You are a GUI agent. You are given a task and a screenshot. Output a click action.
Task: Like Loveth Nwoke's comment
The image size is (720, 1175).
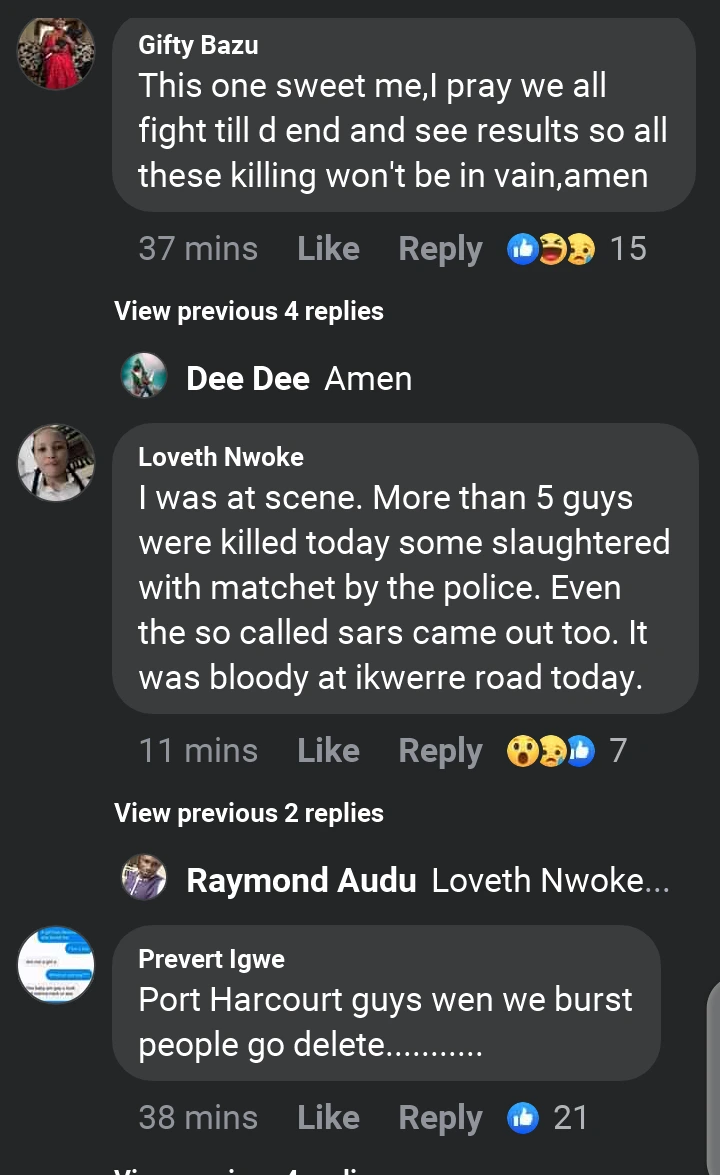click(328, 751)
